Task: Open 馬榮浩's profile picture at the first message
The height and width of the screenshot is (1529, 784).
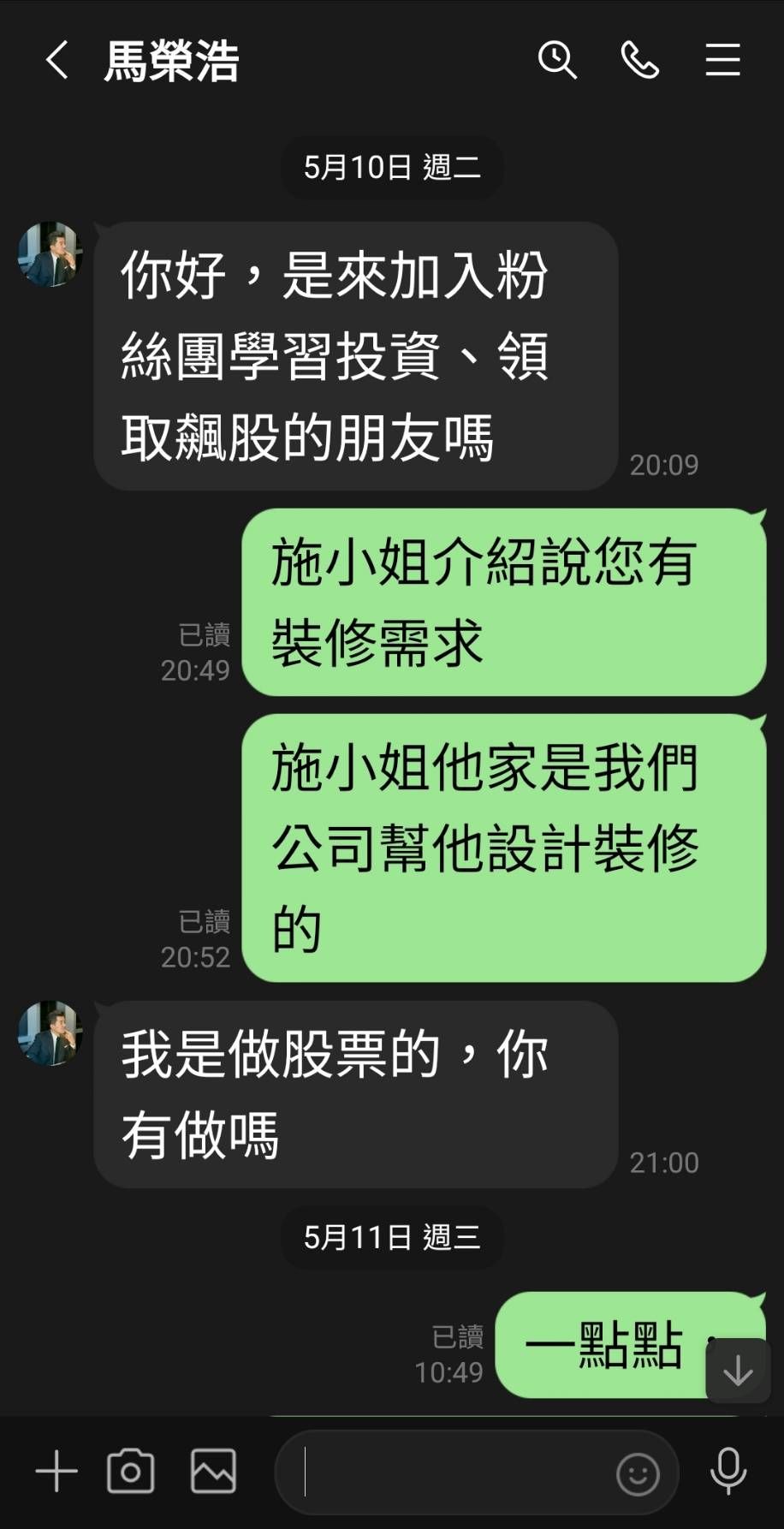Action: [x=50, y=254]
